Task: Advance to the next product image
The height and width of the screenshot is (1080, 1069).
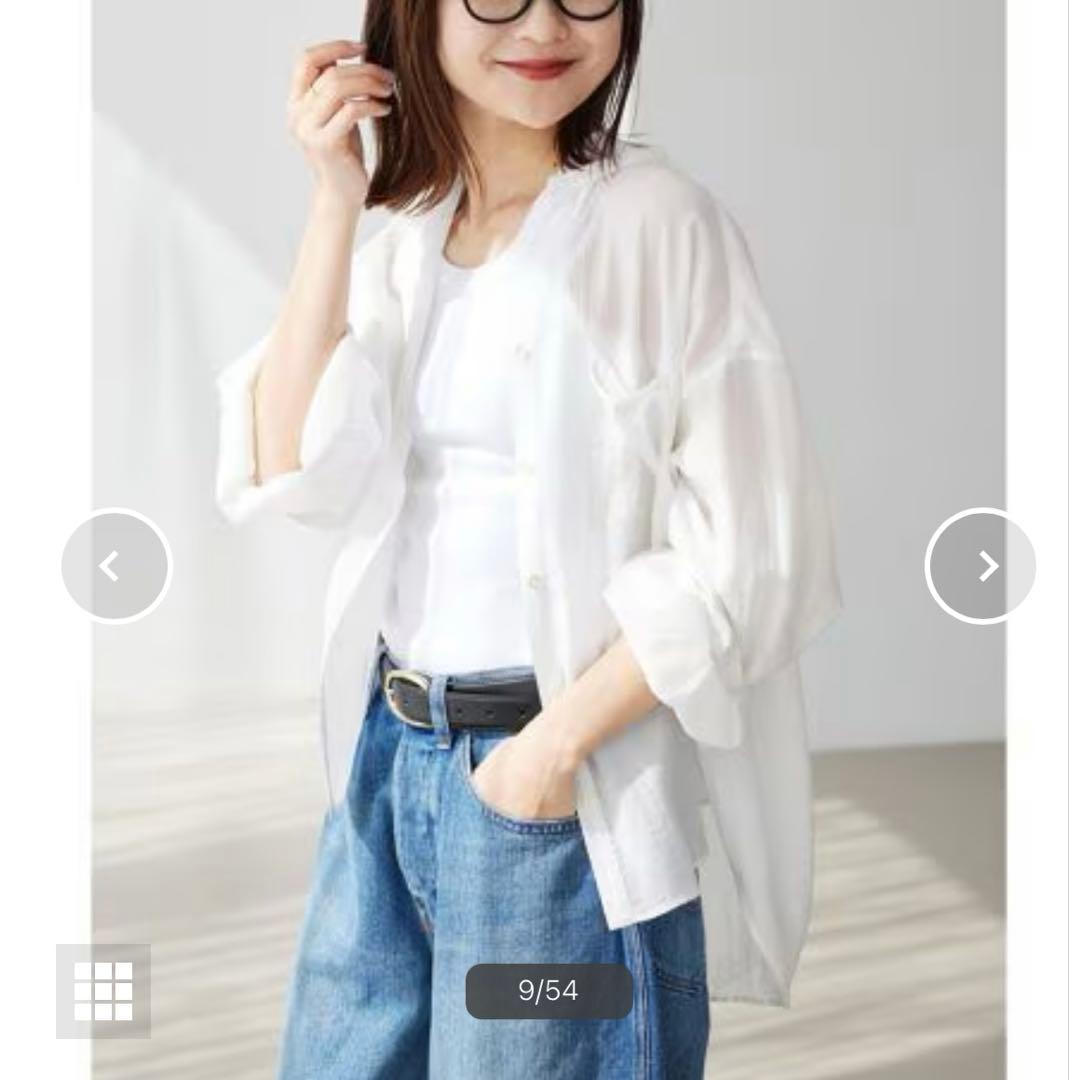Action: [981, 566]
